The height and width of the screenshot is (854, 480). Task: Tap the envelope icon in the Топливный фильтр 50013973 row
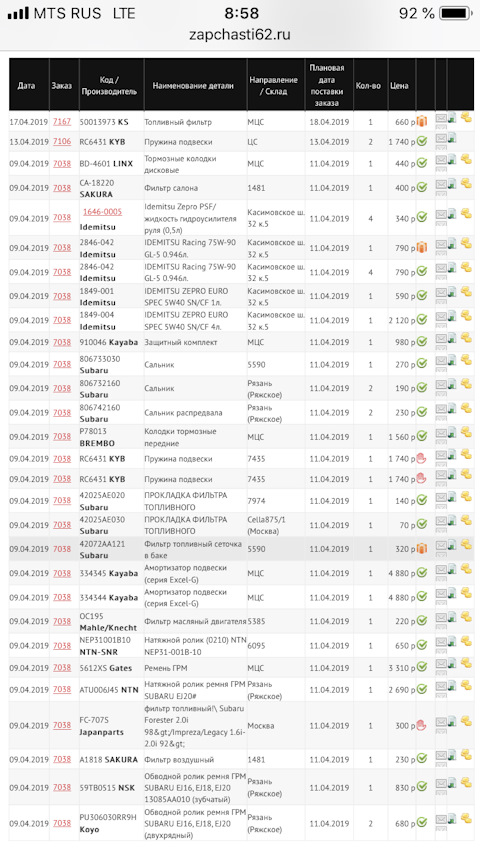point(441,117)
